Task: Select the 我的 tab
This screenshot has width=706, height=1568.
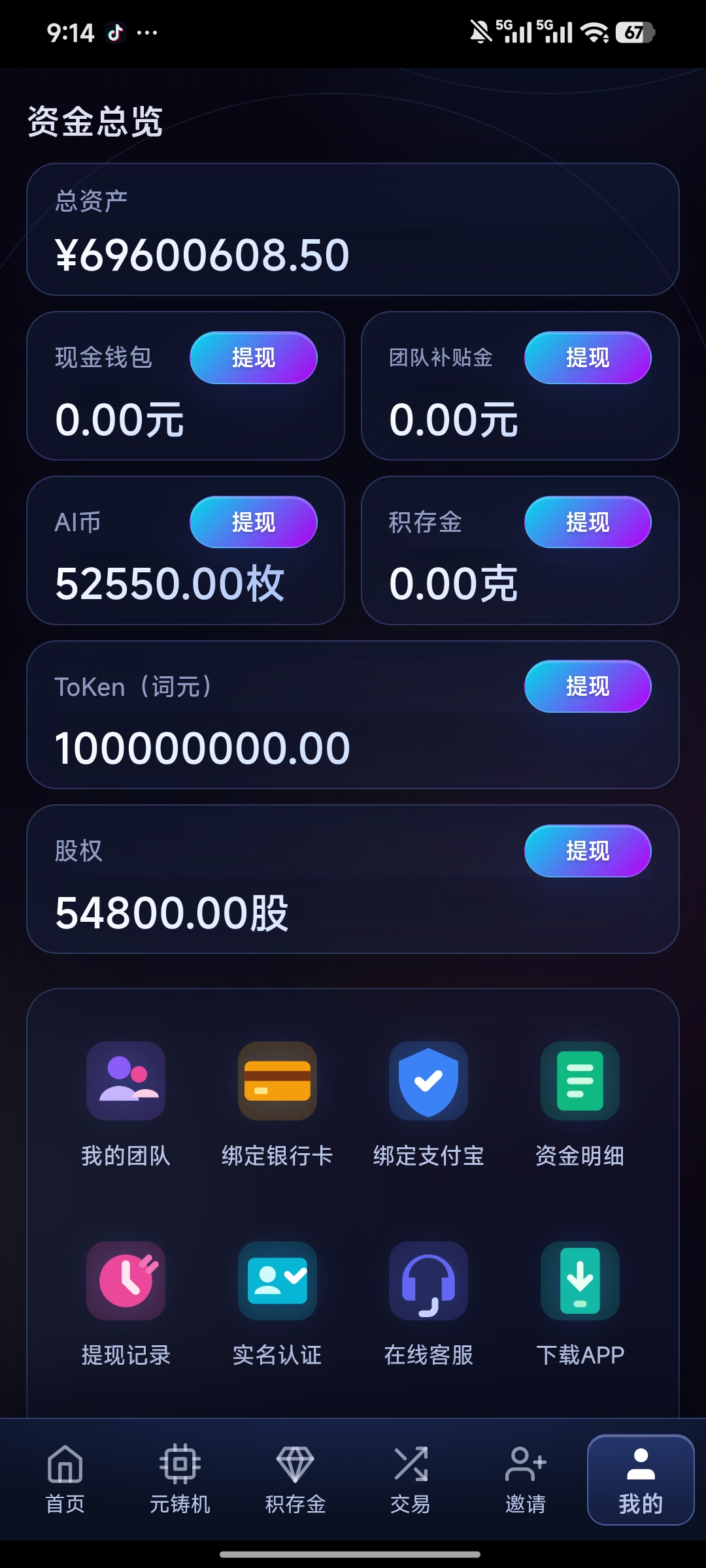Action: coord(641,1480)
